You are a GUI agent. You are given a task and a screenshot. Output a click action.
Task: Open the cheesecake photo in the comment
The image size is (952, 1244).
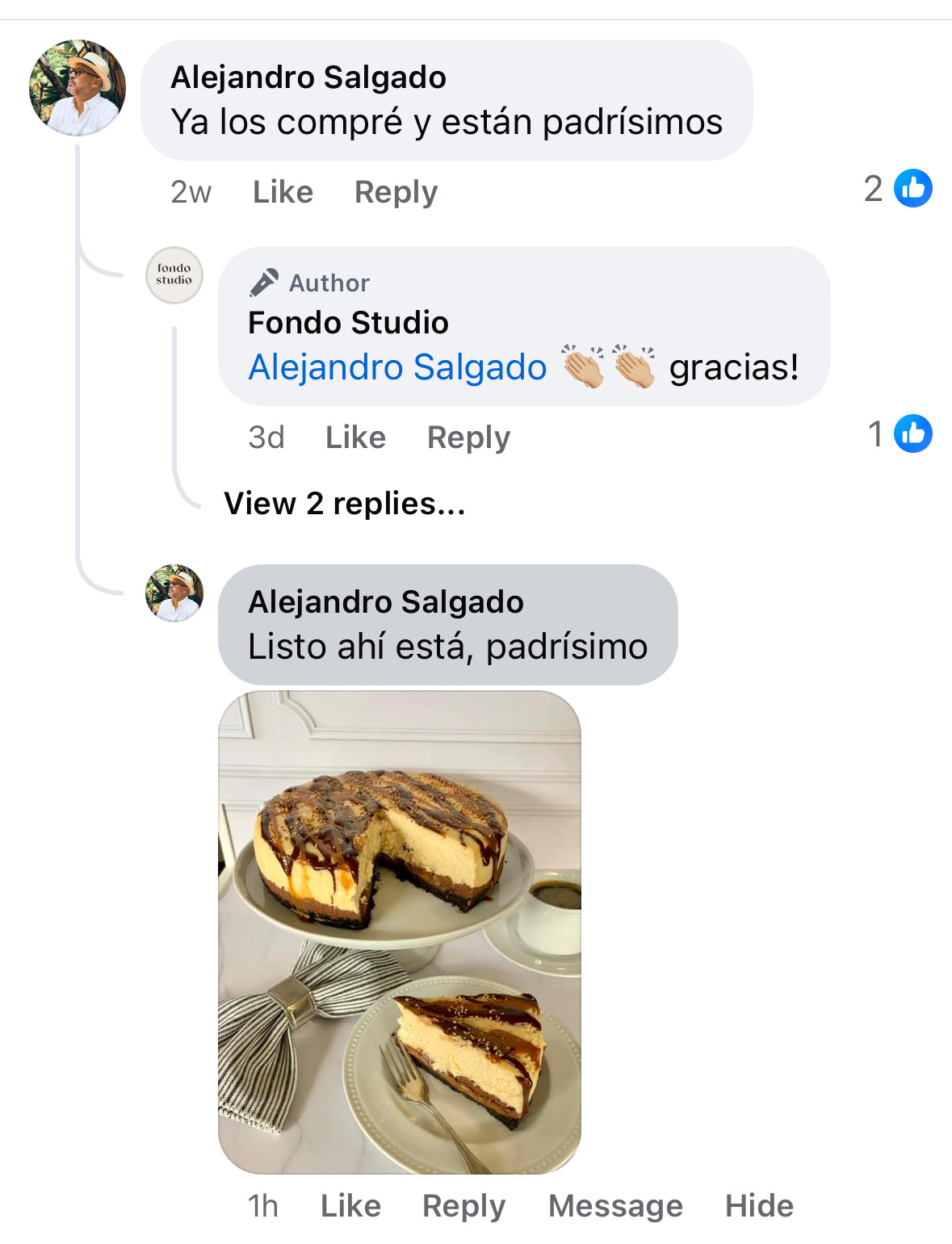tap(400, 932)
